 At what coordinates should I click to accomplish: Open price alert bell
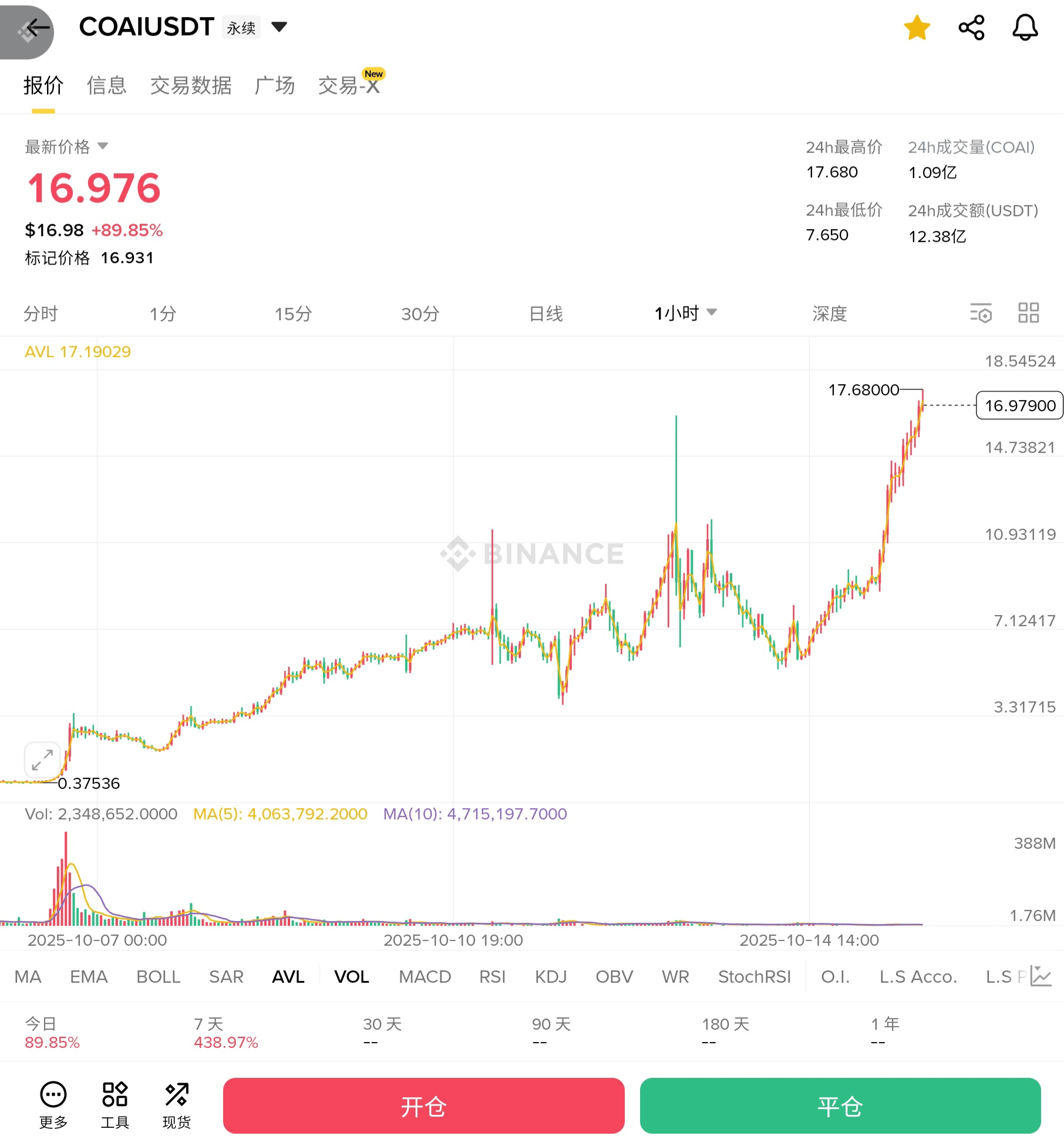click(1025, 28)
